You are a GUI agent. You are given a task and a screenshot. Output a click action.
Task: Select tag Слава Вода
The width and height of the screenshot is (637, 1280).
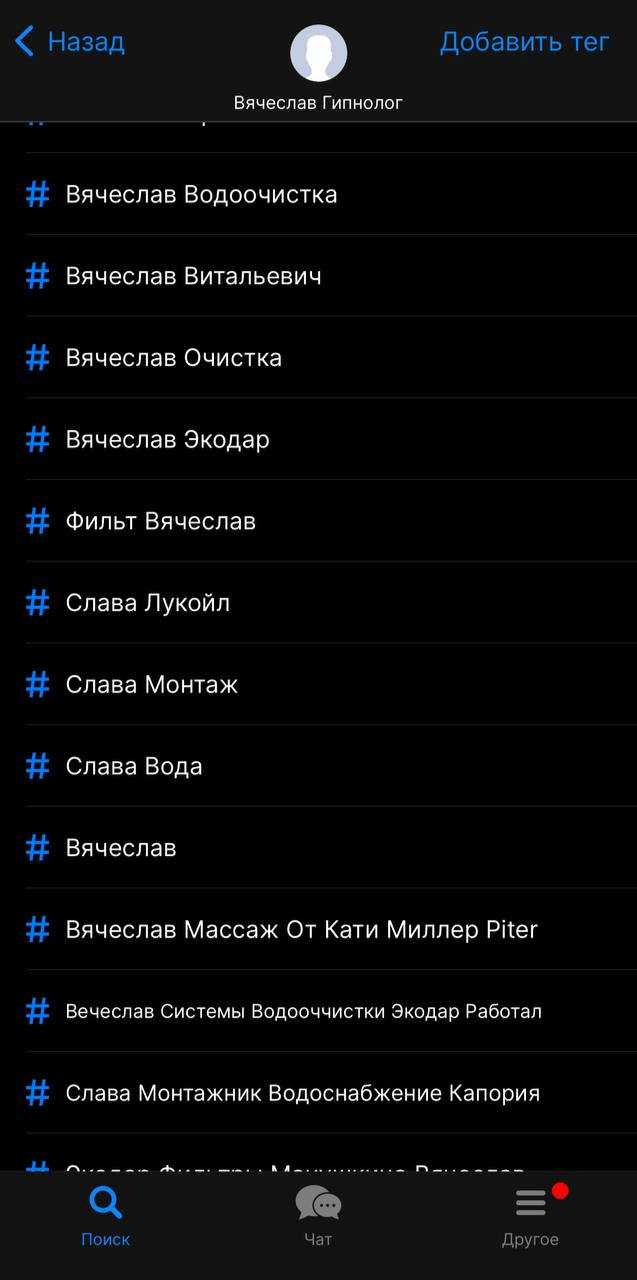click(x=133, y=767)
